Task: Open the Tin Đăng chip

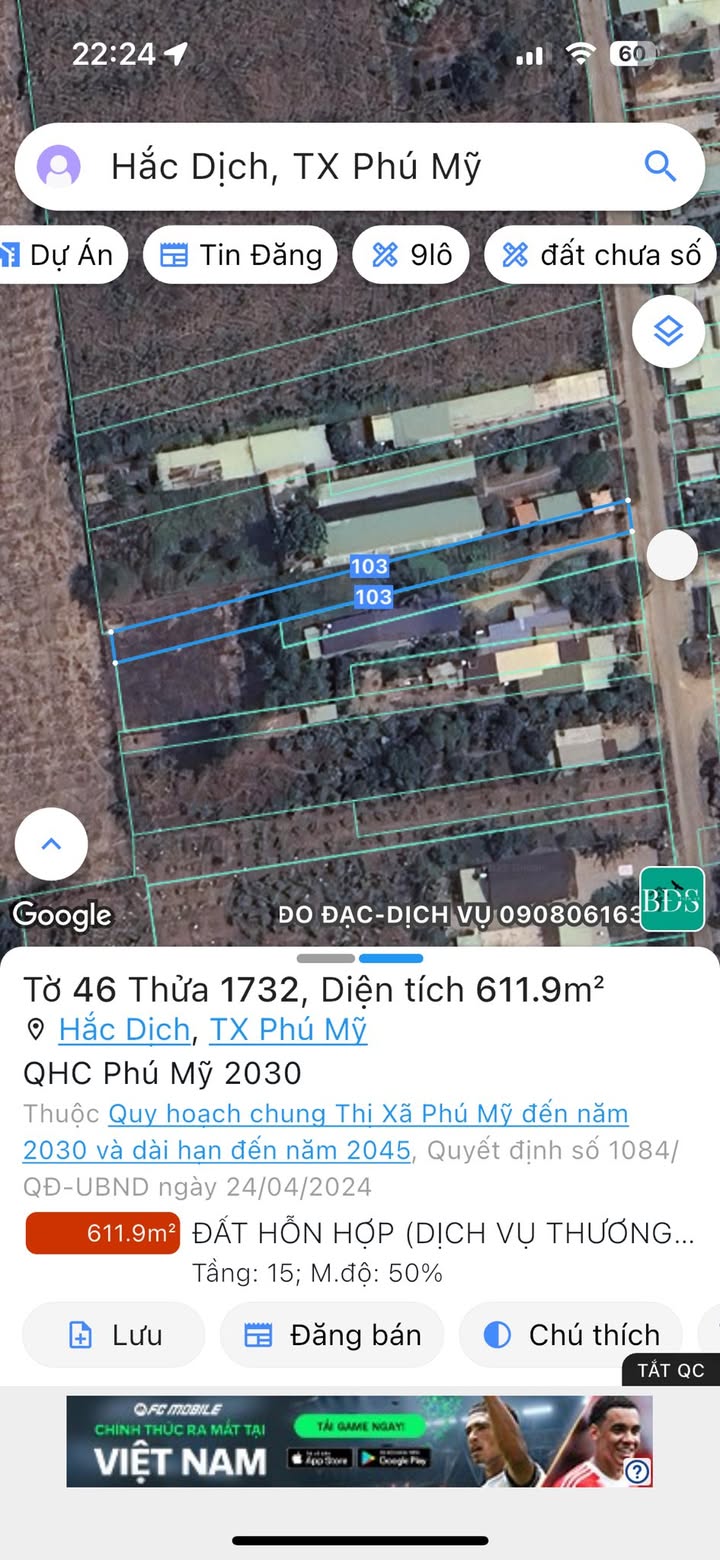Action: click(x=241, y=255)
